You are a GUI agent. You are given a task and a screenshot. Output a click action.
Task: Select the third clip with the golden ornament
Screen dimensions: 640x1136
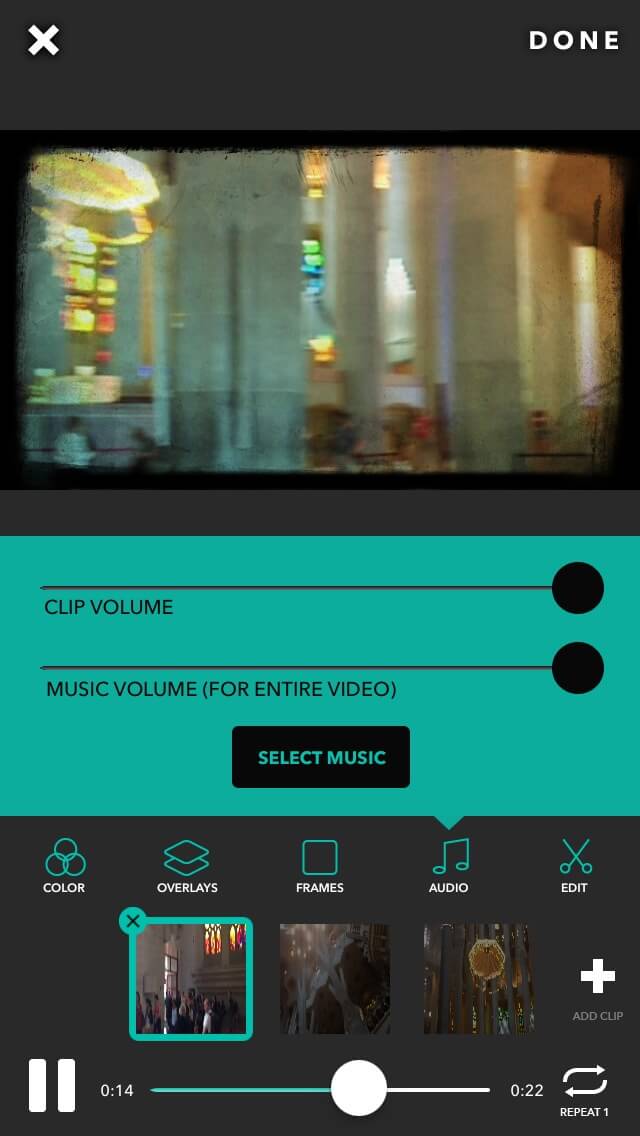[478, 979]
